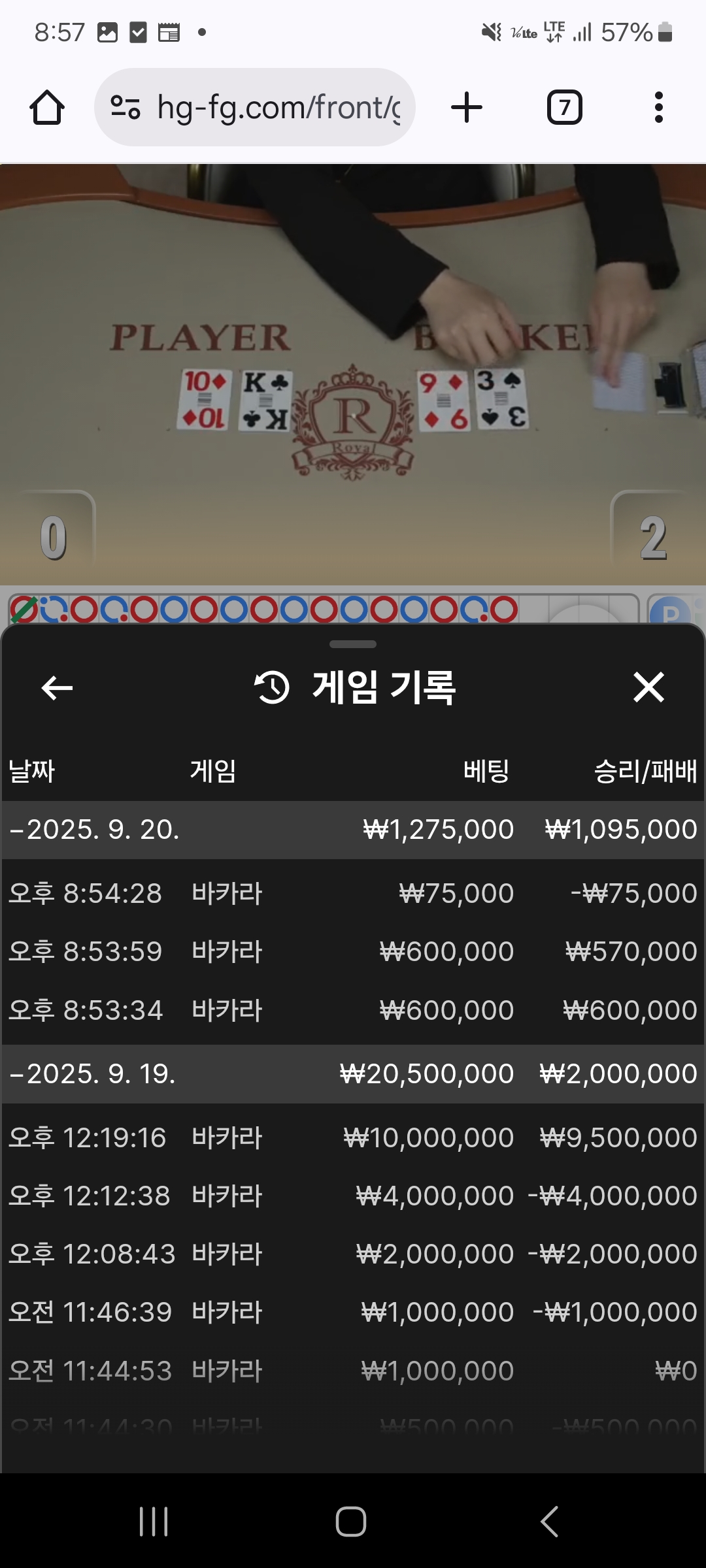This screenshot has width=706, height=1568.
Task: Open the browser overflow menu
Action: (658, 108)
